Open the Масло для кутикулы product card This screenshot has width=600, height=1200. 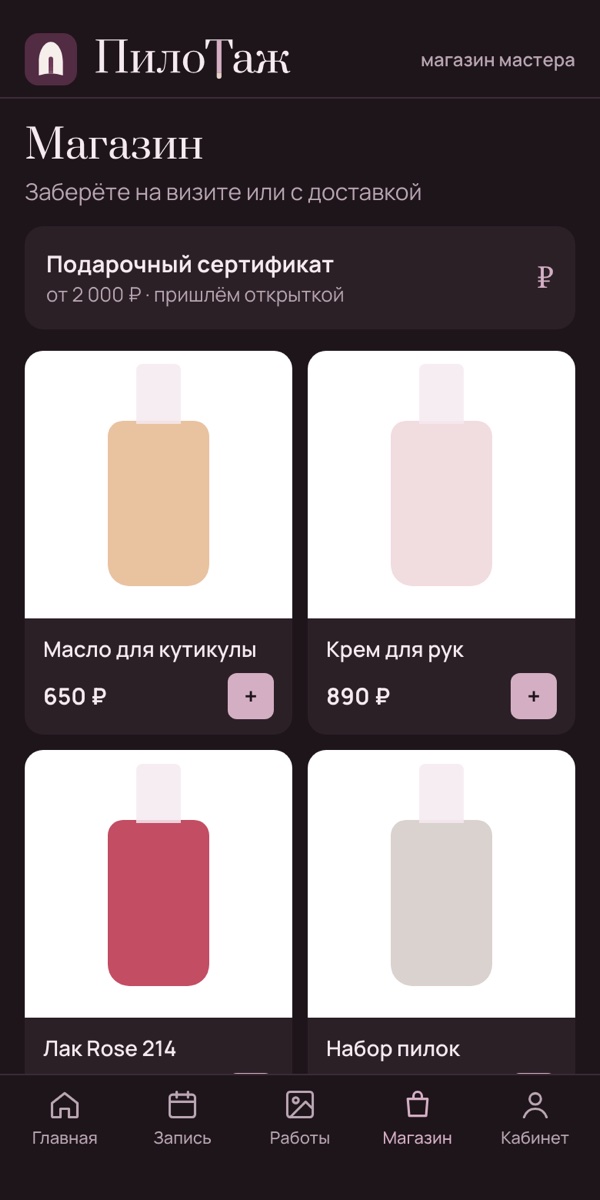click(158, 542)
